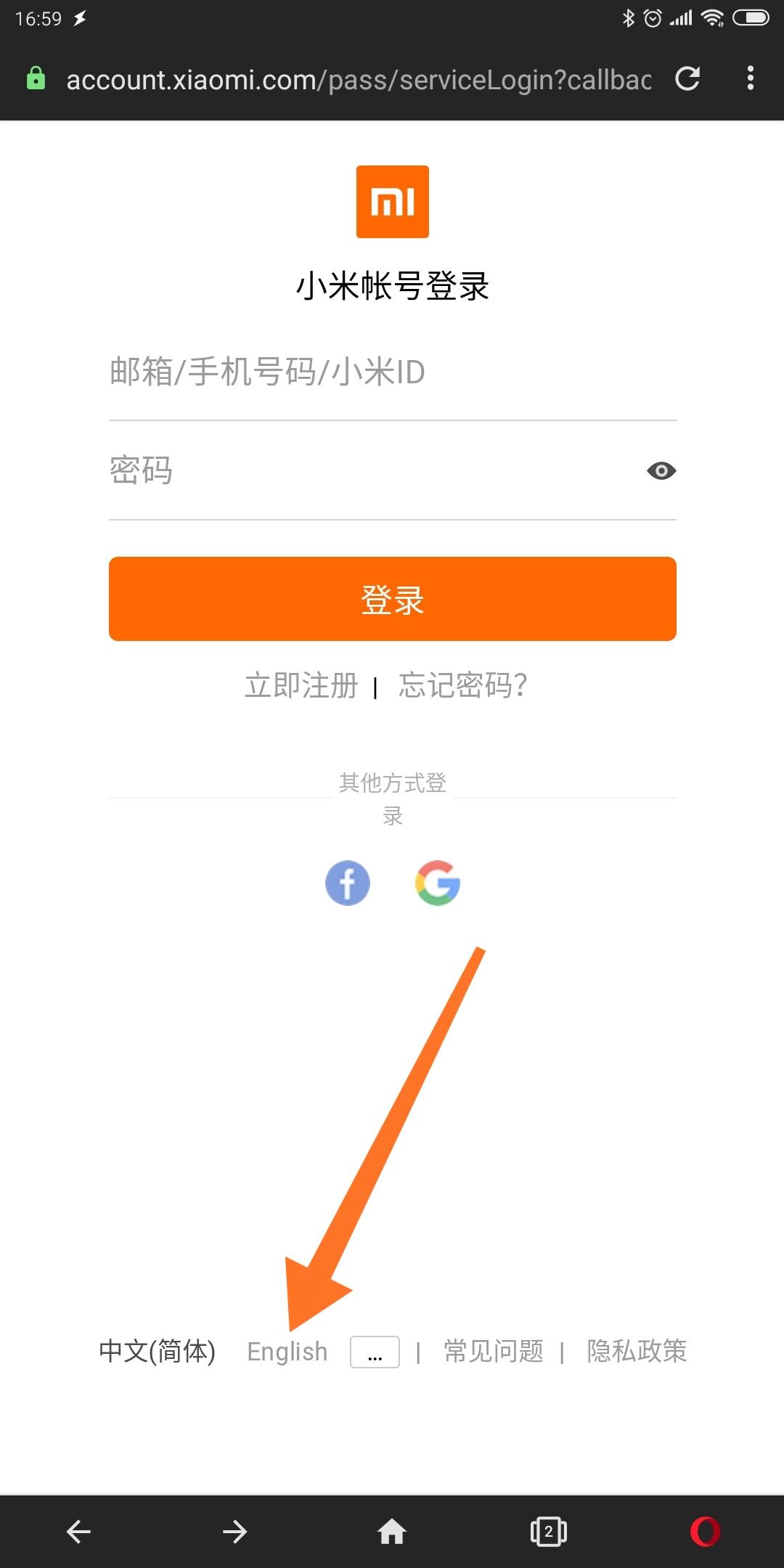
Task: Focus the email/phone/Mi ID field
Action: point(392,372)
